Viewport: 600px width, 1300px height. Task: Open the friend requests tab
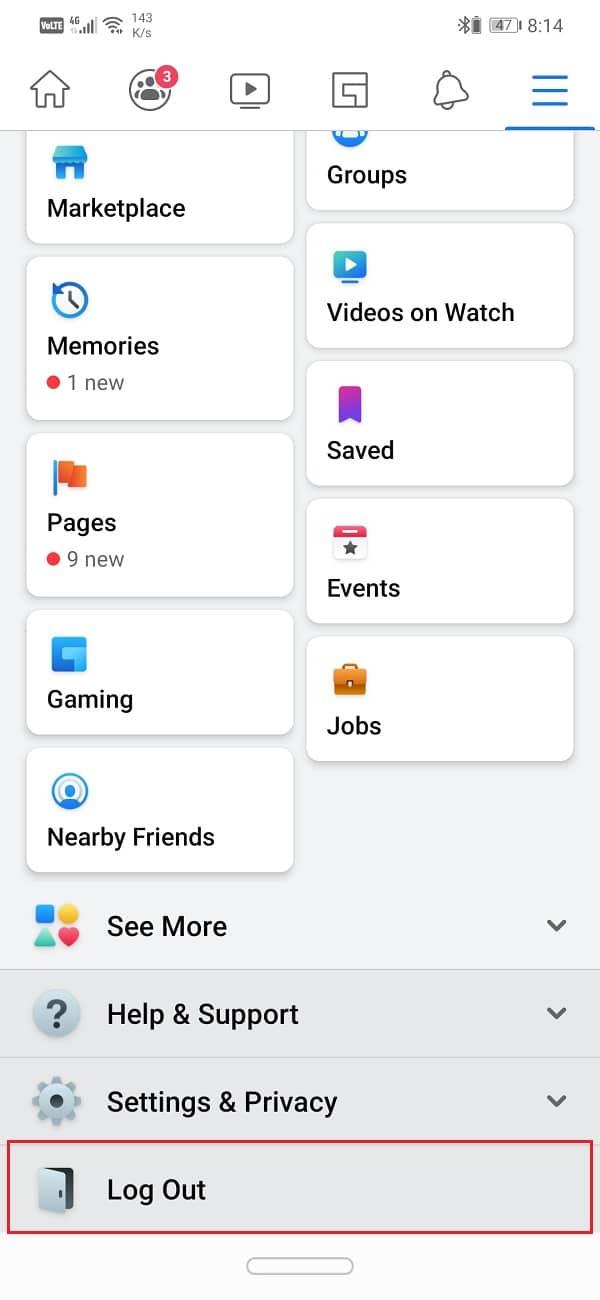[x=150, y=90]
